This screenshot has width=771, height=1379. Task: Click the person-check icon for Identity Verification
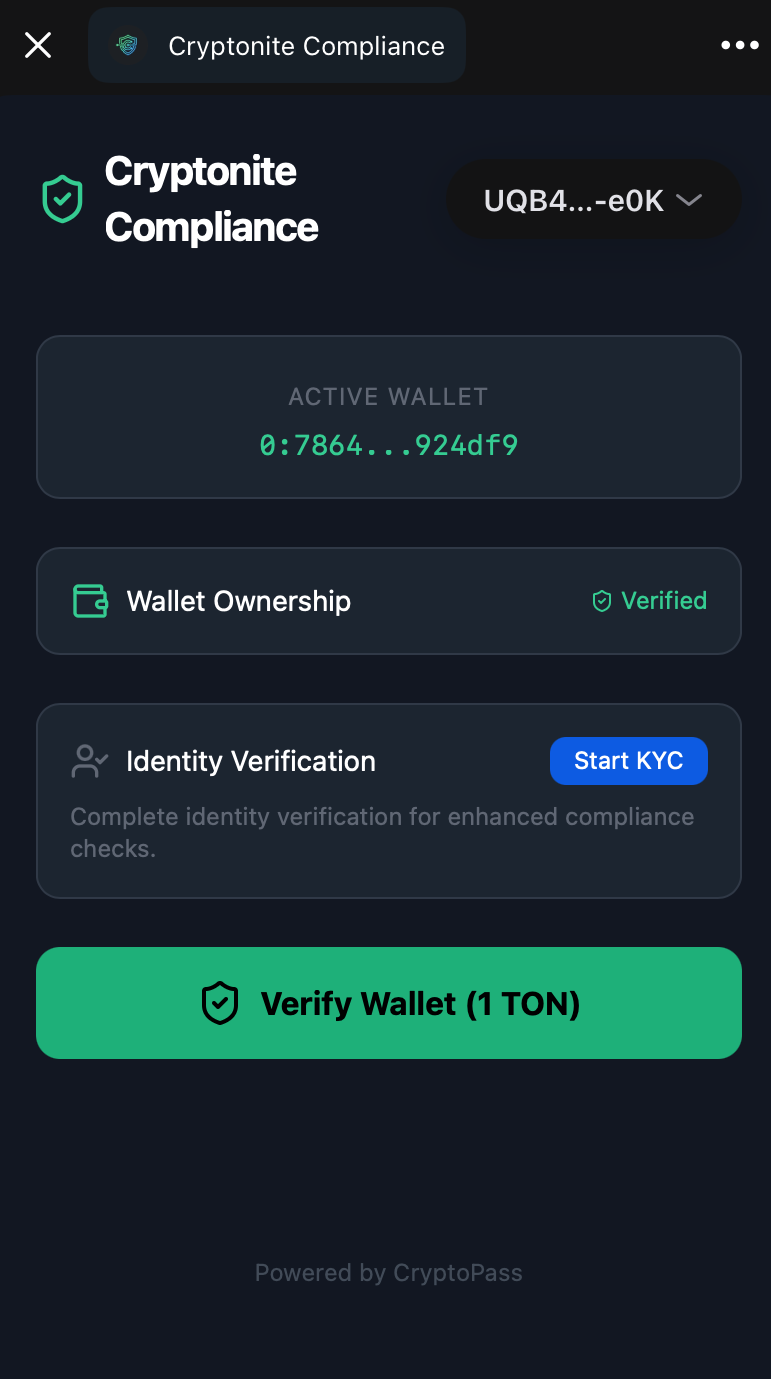click(89, 760)
